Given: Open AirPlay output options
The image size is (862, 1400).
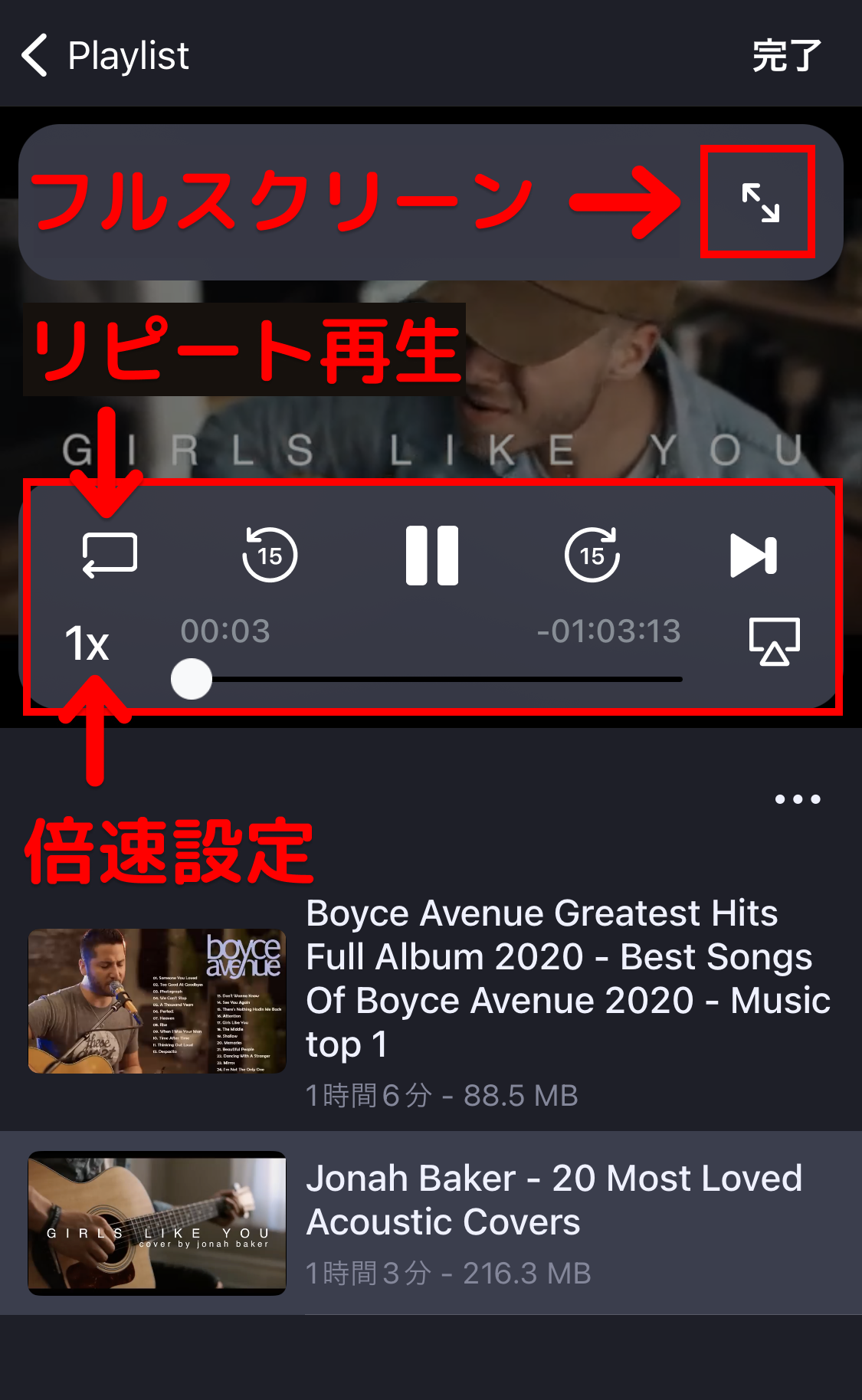Looking at the screenshot, I should click(x=775, y=641).
